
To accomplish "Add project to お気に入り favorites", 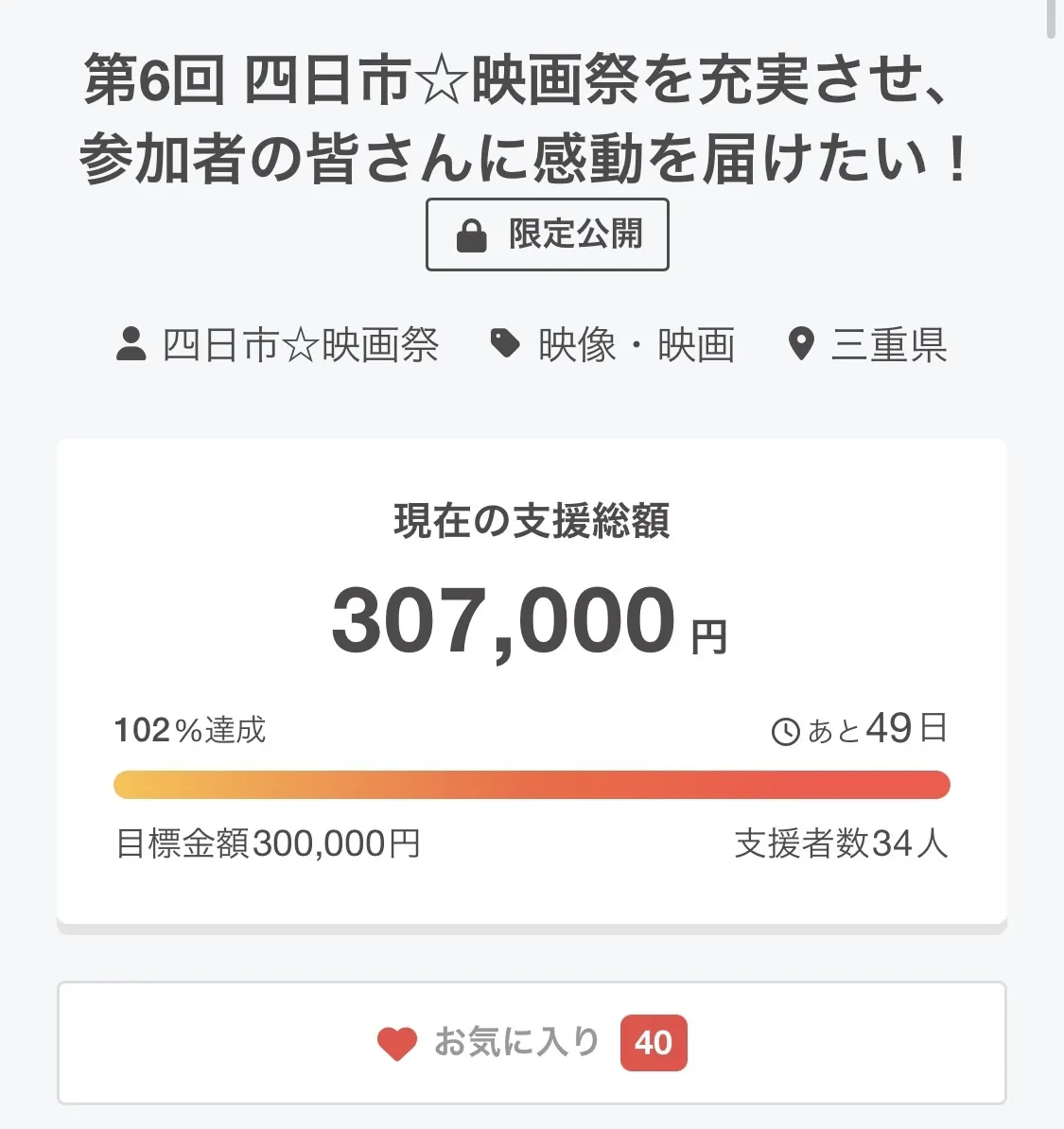I will 531,1043.
